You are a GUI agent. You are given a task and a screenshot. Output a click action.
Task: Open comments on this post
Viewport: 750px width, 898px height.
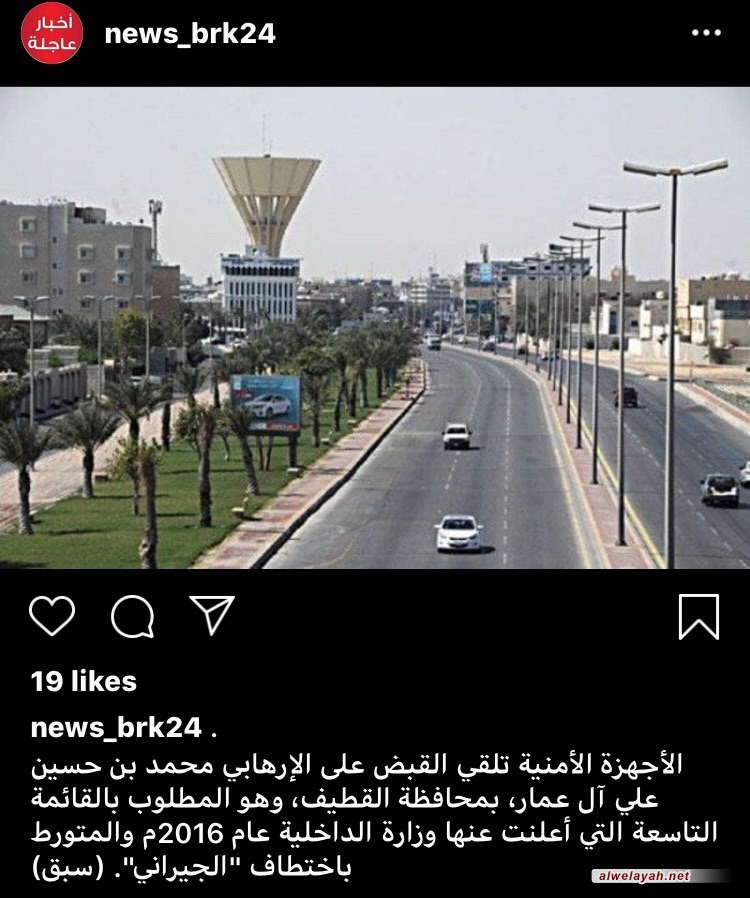[x=132, y=616]
